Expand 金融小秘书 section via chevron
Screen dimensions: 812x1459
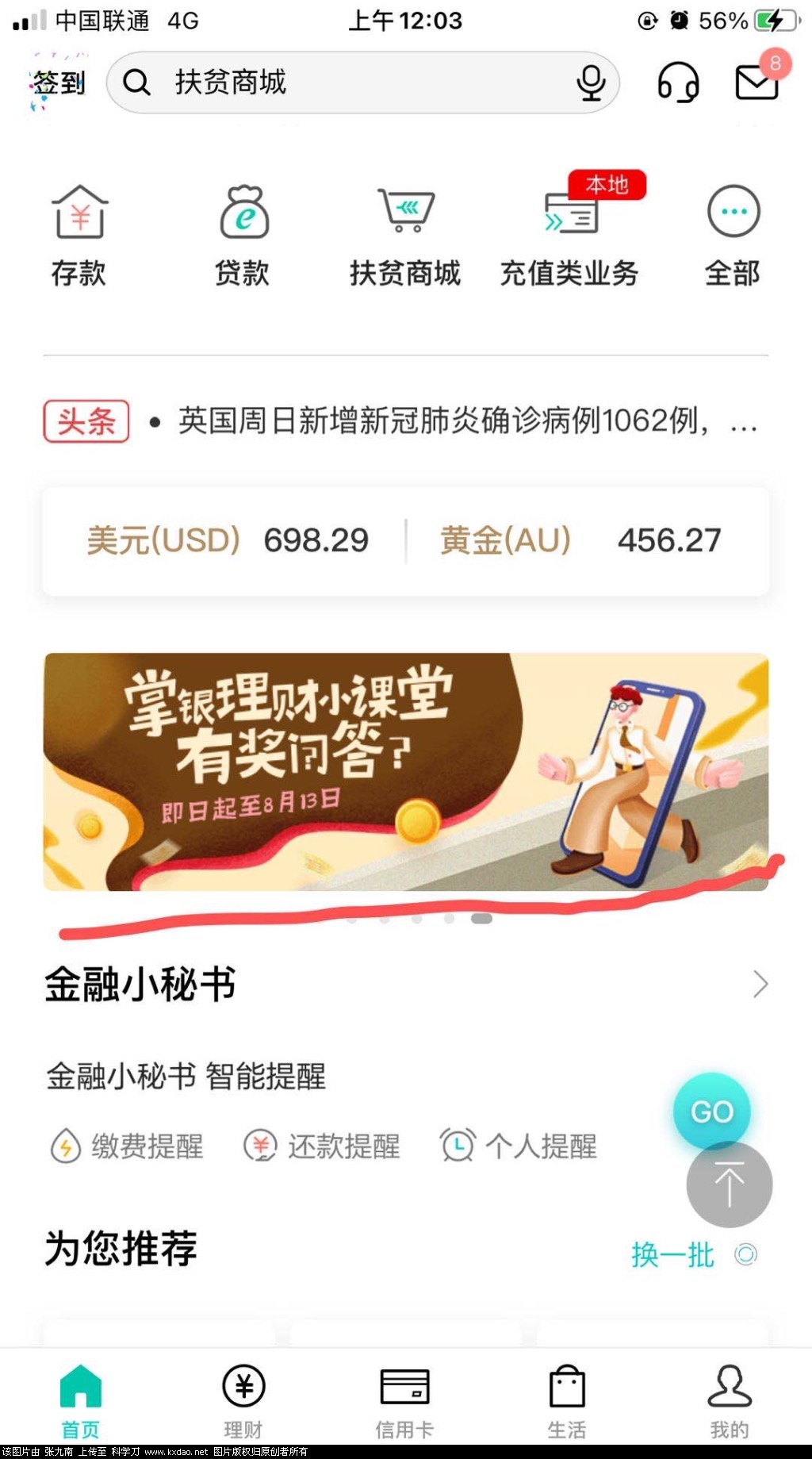click(760, 984)
